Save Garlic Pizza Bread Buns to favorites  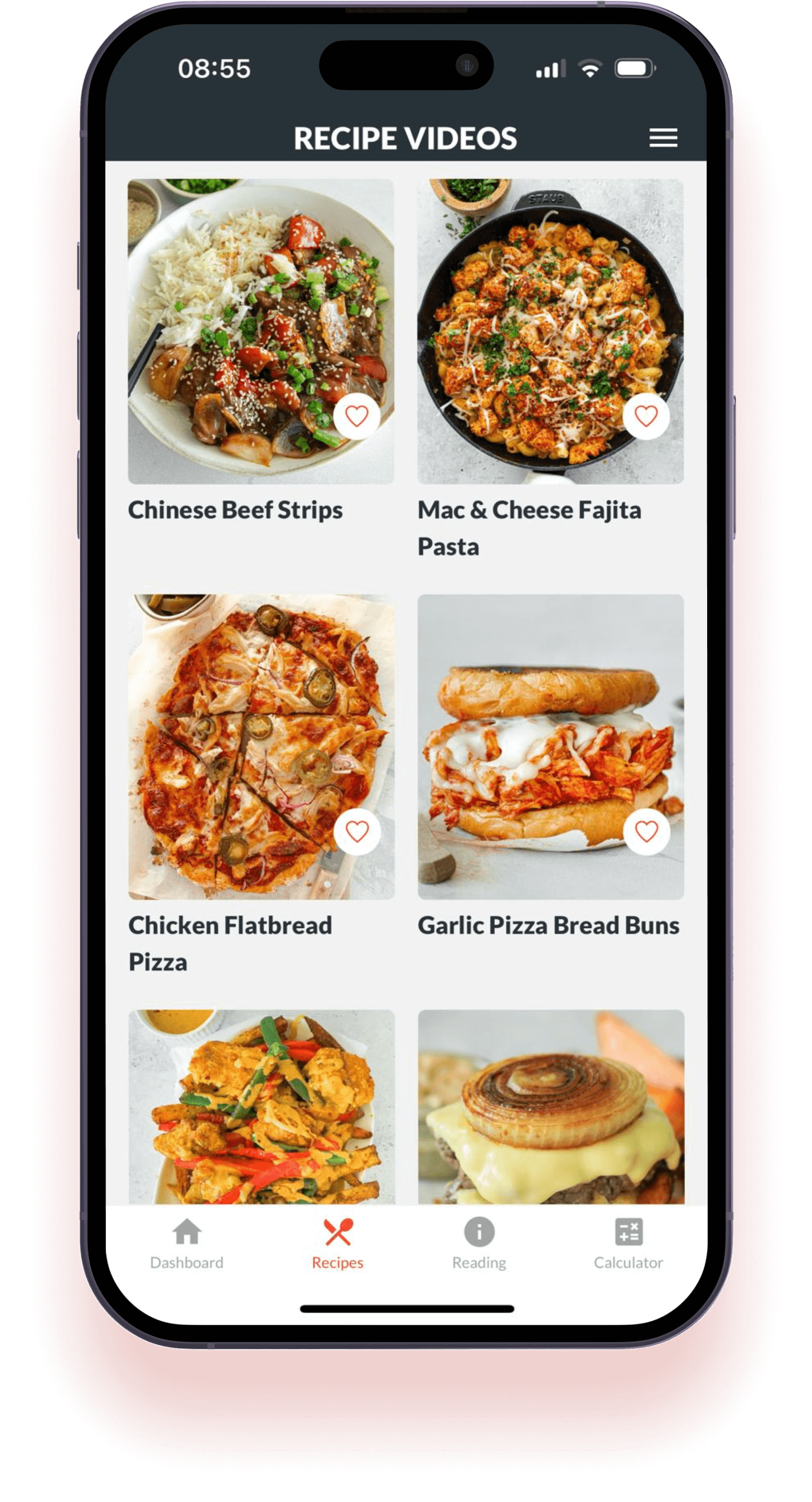click(646, 832)
